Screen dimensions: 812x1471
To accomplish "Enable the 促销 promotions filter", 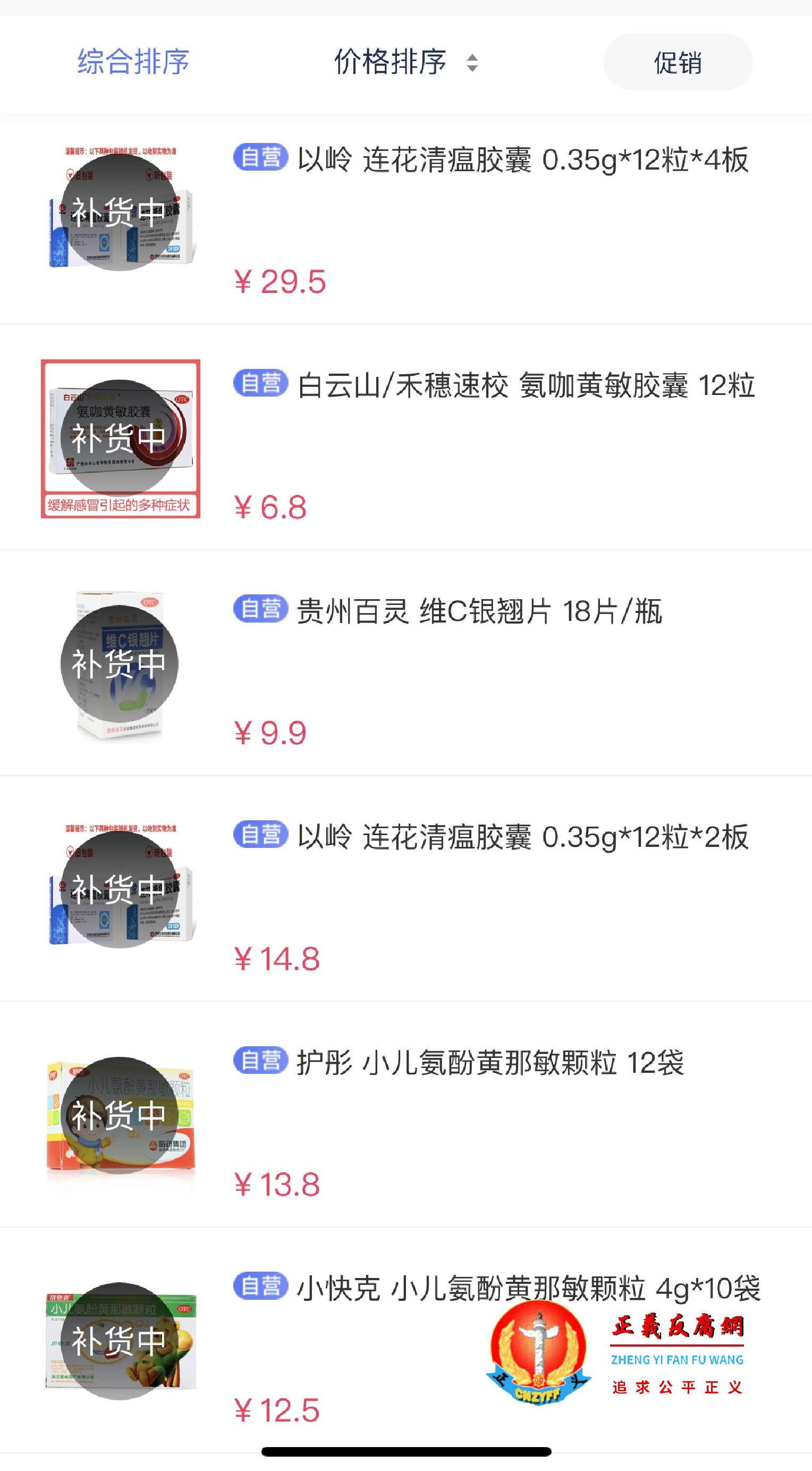I will (x=679, y=62).
